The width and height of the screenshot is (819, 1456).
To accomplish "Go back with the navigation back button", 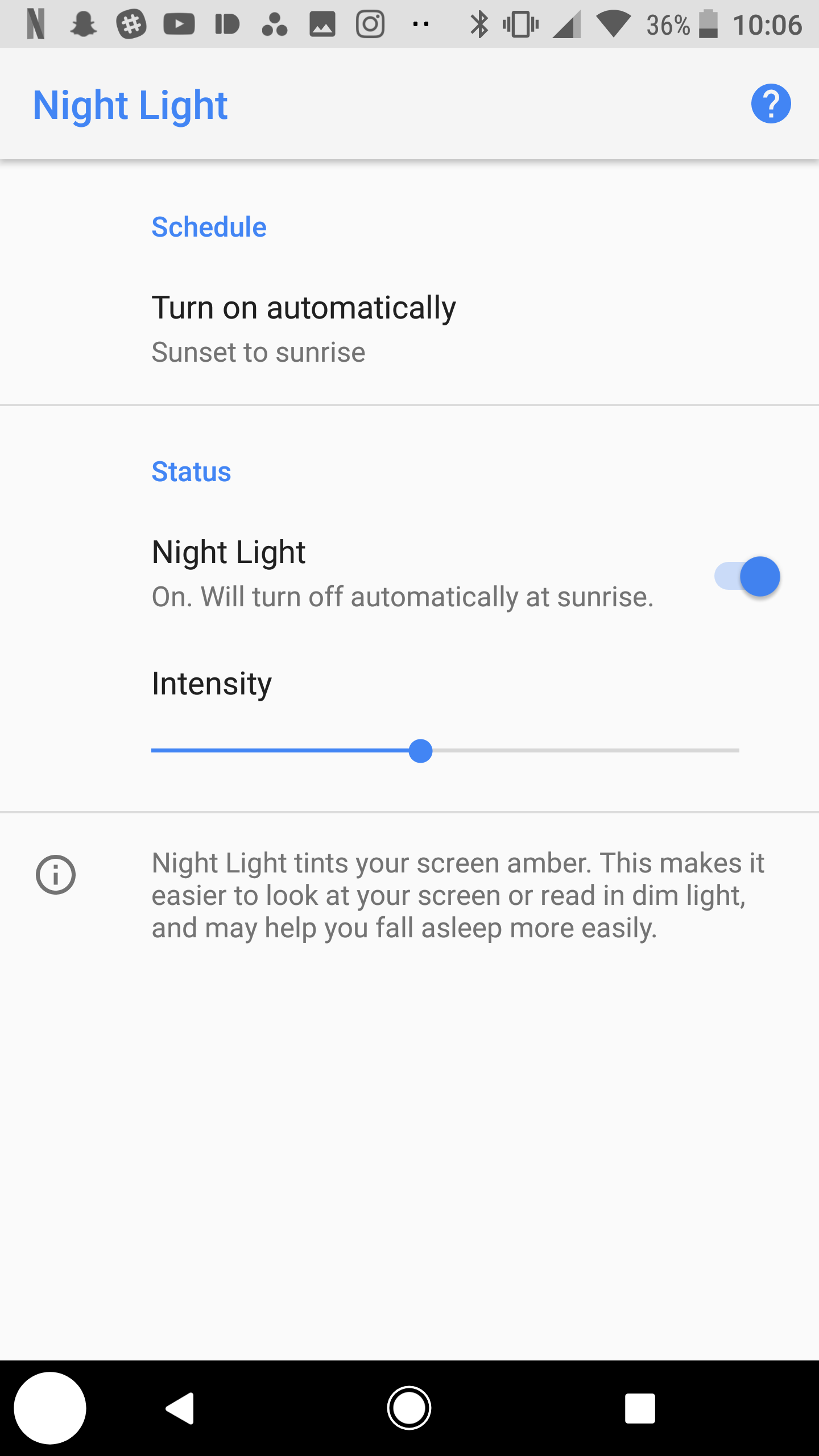I will coord(181,1408).
